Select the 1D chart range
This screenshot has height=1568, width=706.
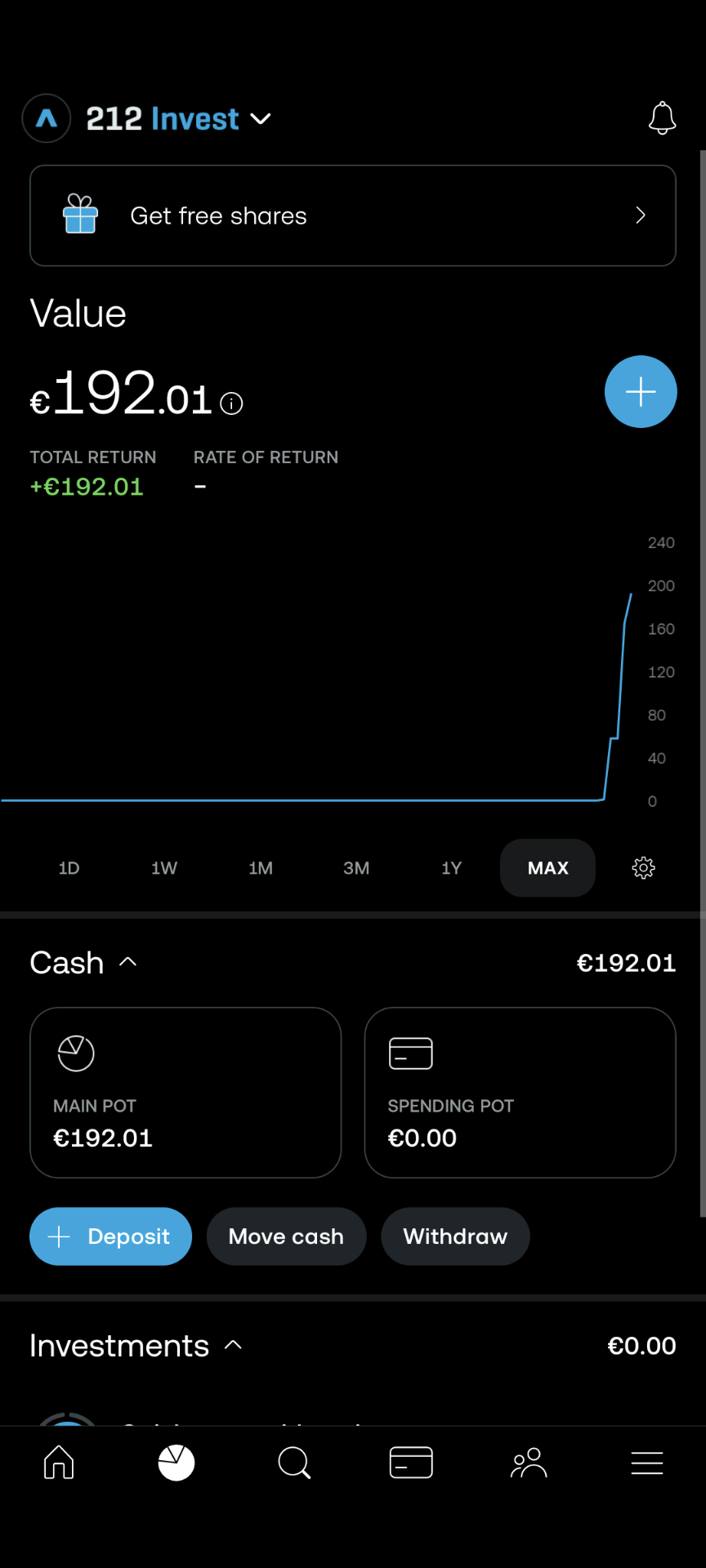point(69,868)
